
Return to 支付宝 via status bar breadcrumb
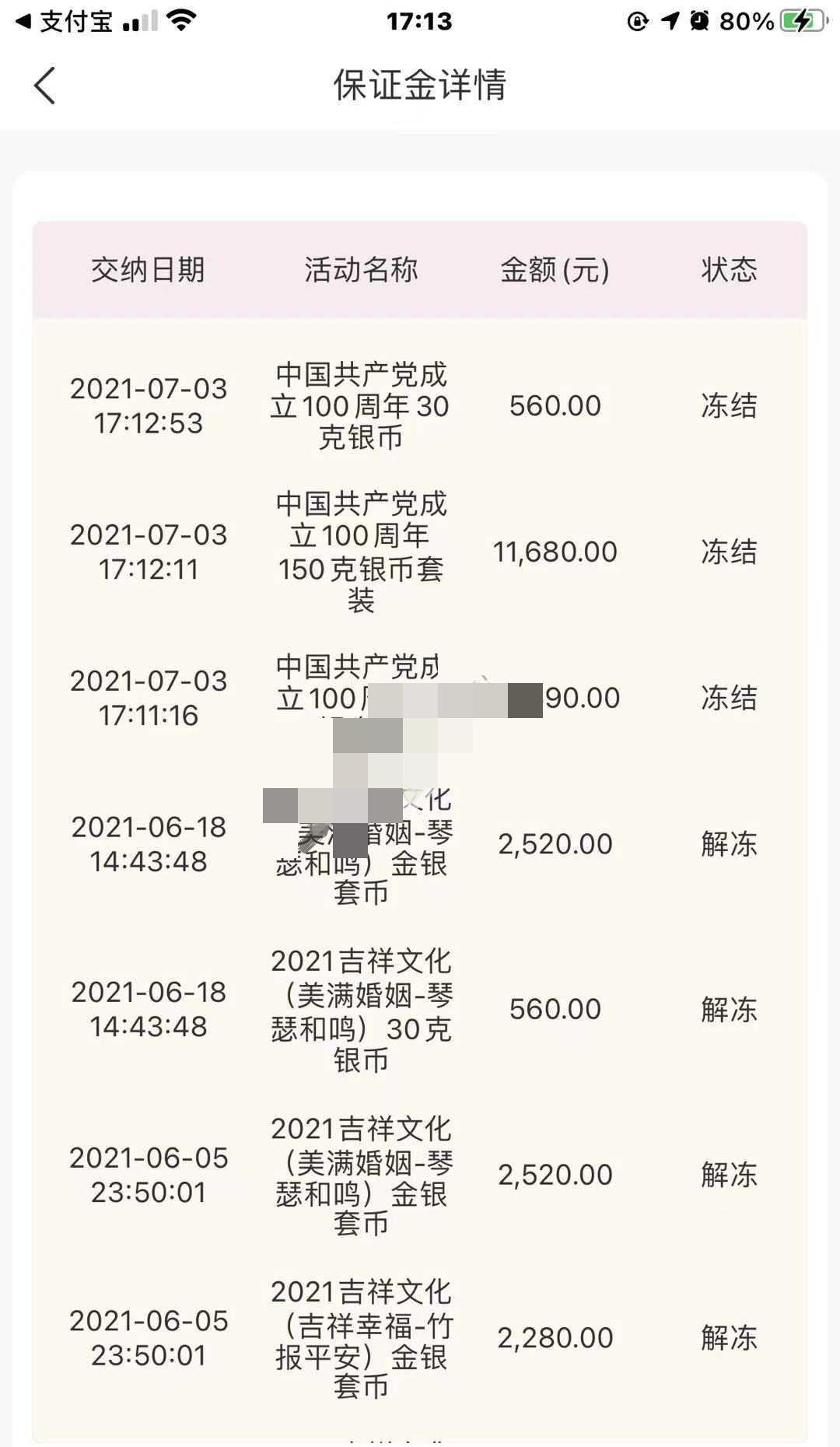pyautogui.click(x=65, y=21)
